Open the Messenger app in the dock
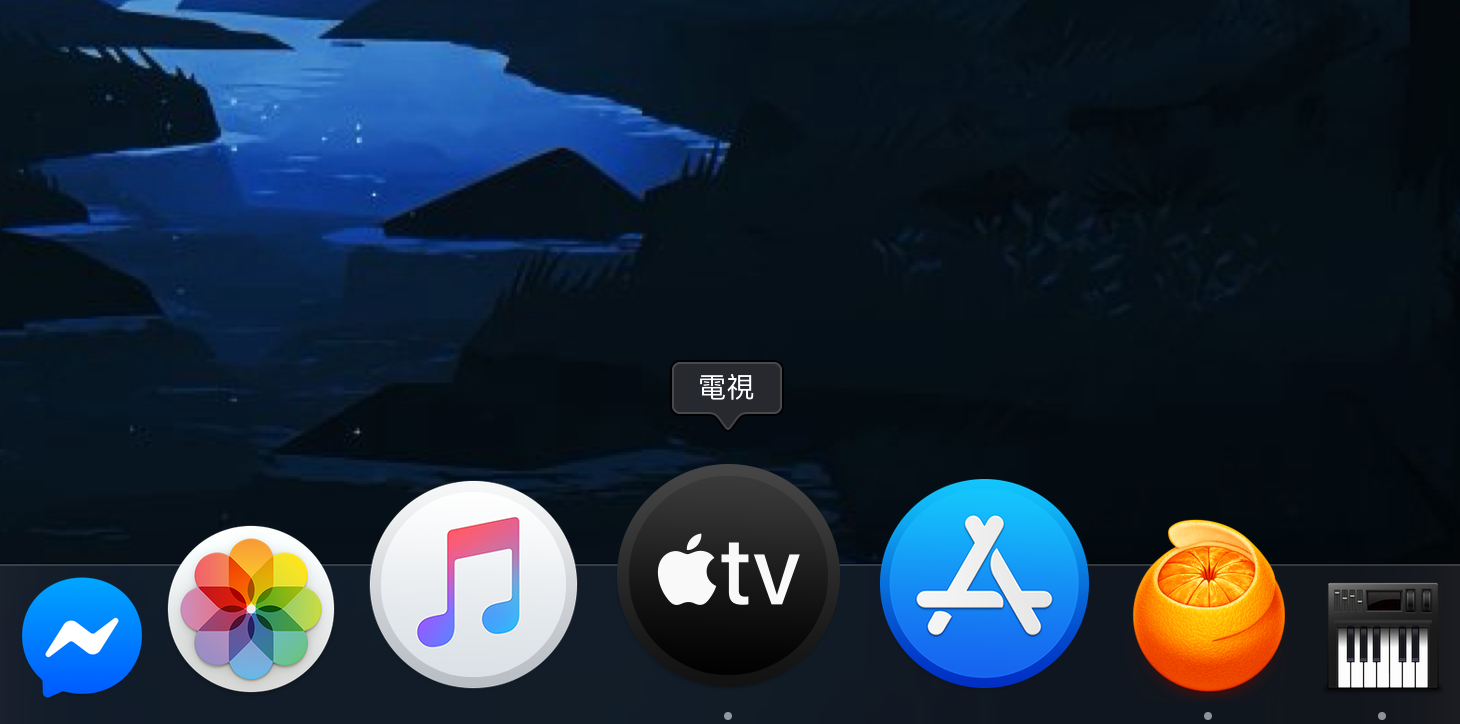 pos(82,636)
